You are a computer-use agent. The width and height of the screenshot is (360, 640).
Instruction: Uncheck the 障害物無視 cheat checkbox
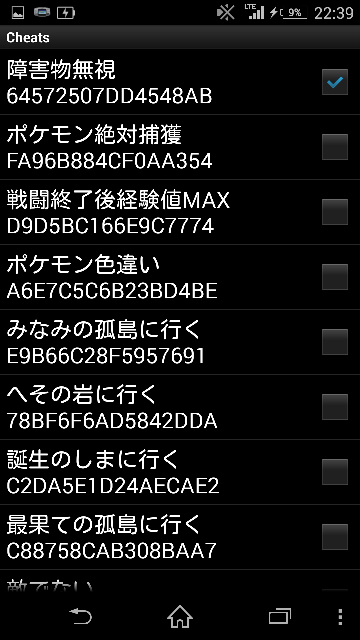click(335, 82)
